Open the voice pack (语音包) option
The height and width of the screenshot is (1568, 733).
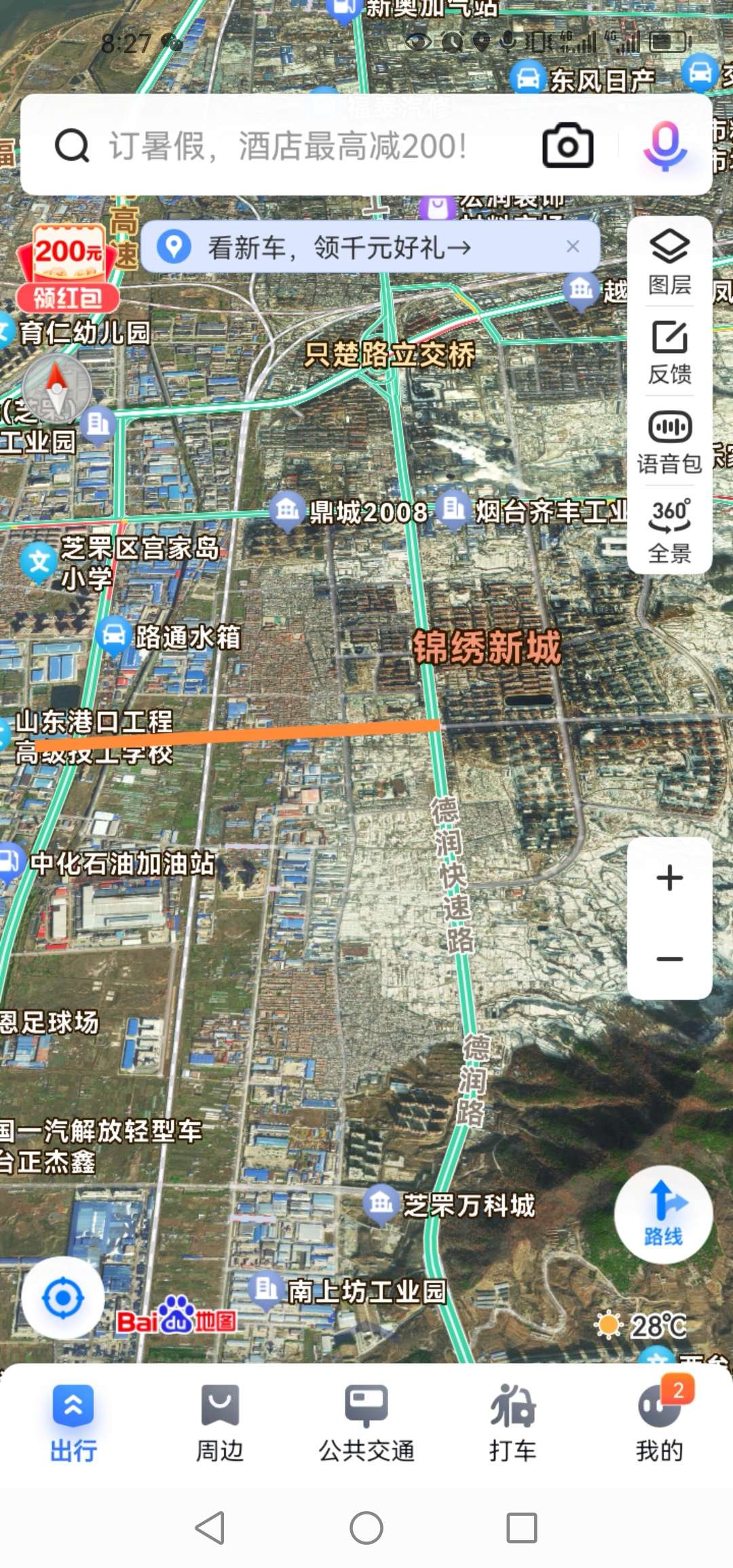tap(669, 442)
